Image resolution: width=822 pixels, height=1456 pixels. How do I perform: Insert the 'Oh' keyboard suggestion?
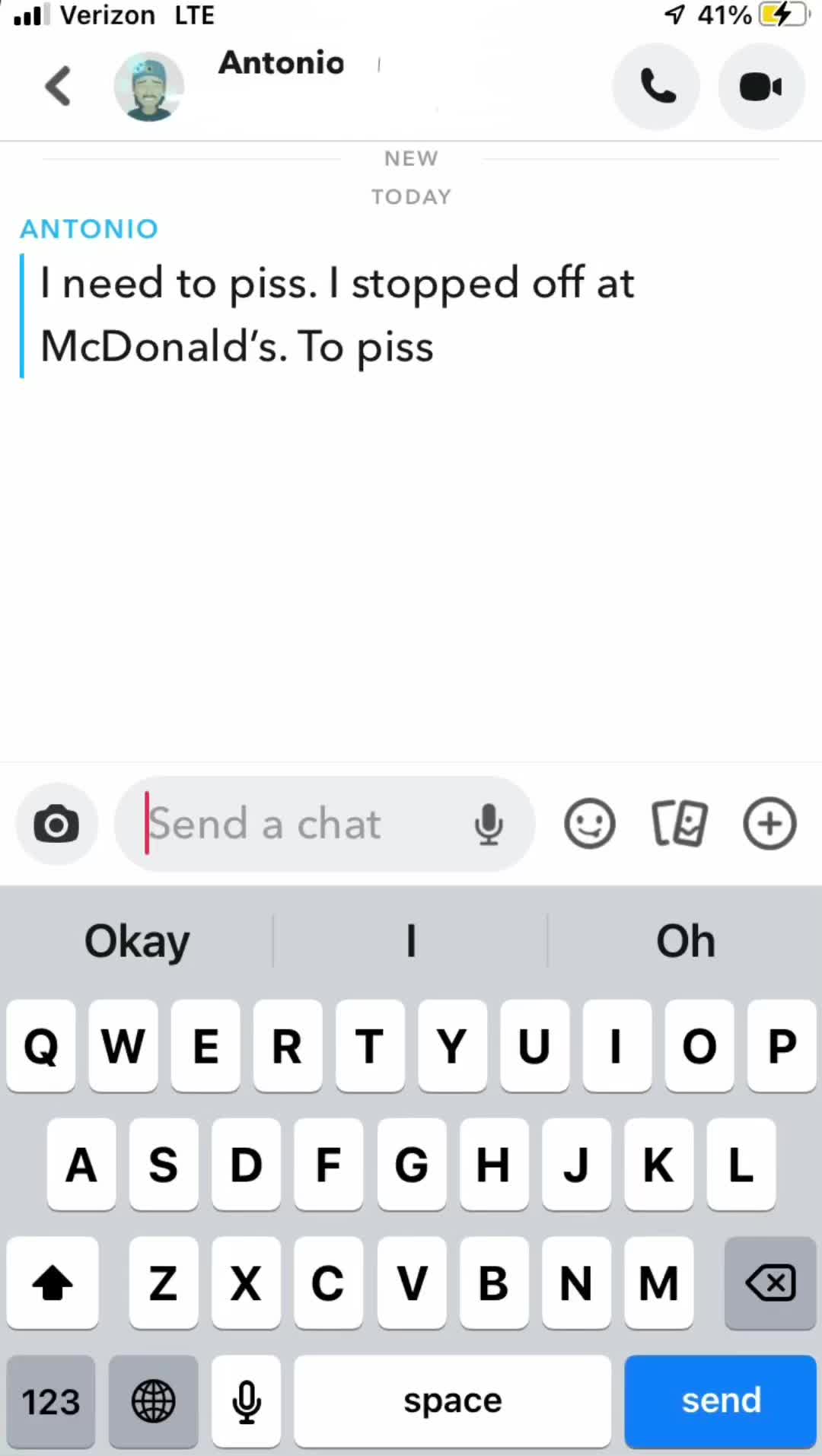[x=685, y=942]
